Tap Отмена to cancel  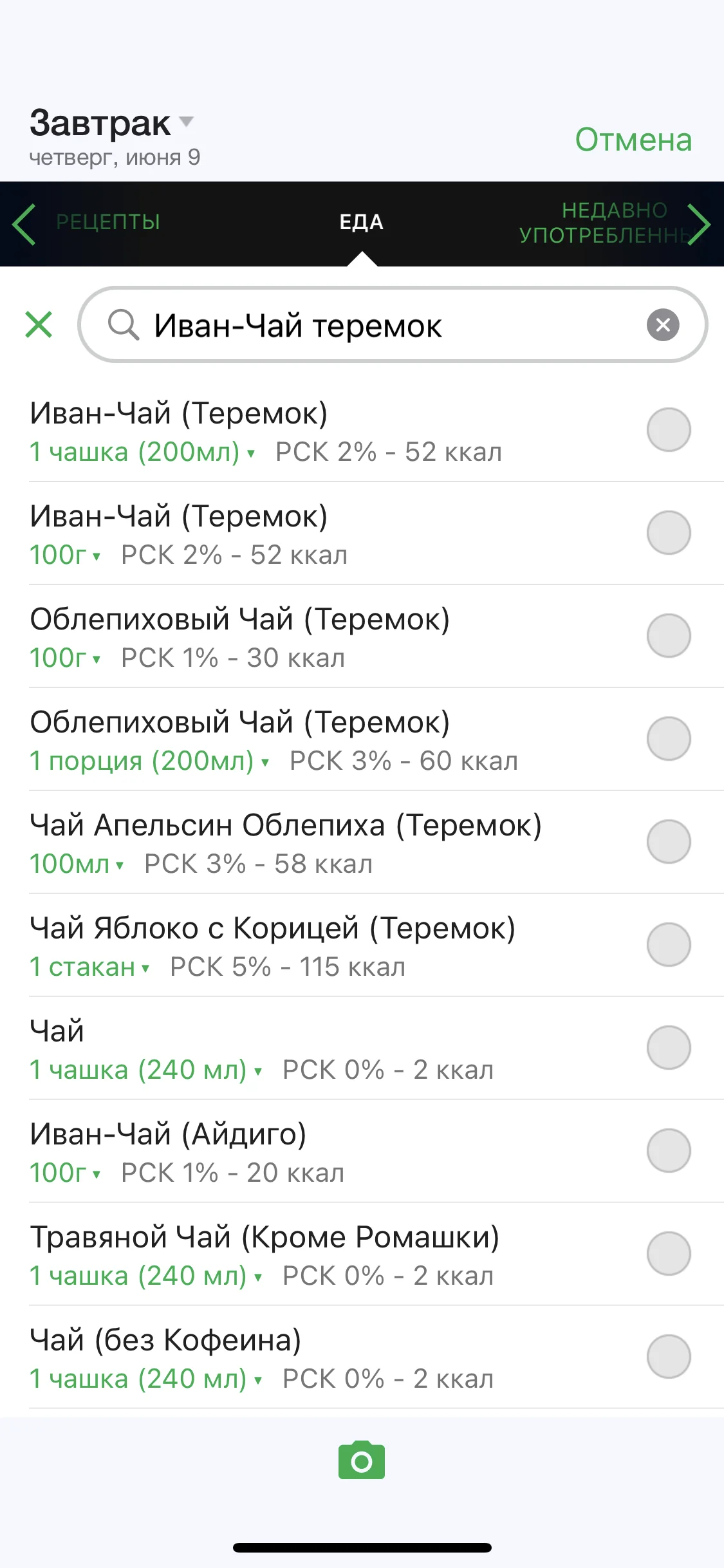coord(633,138)
